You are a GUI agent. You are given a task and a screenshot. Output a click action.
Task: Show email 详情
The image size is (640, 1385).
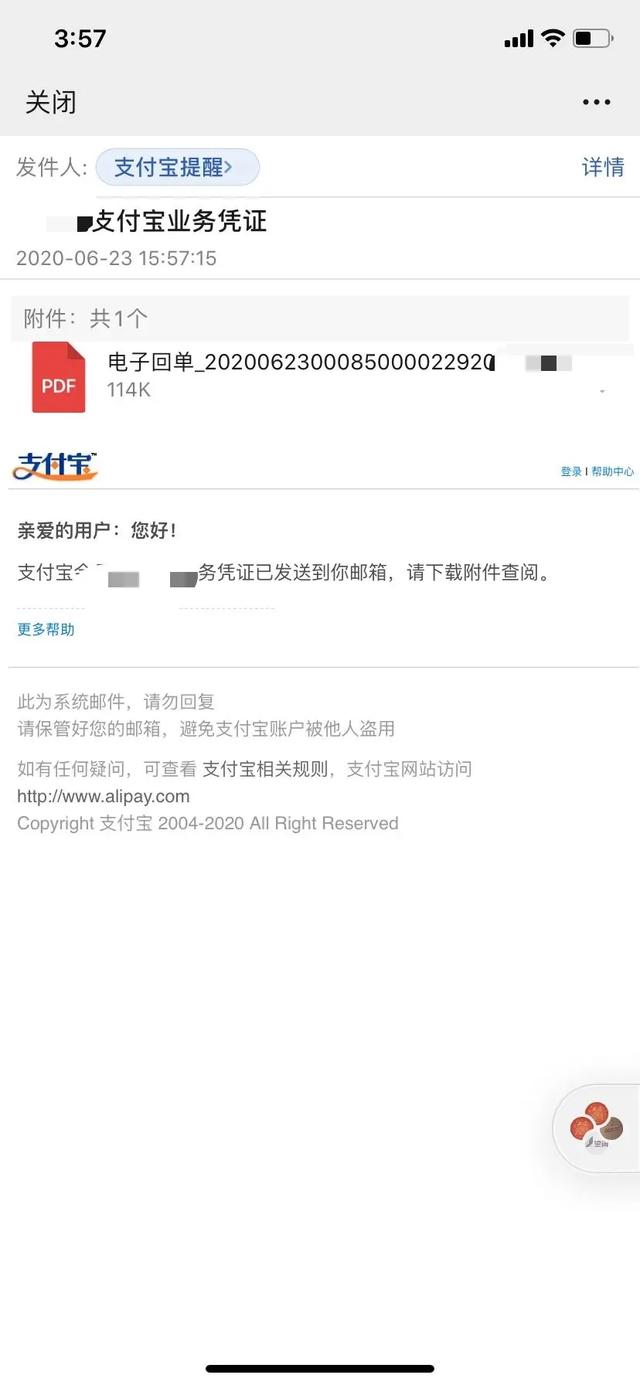603,167
